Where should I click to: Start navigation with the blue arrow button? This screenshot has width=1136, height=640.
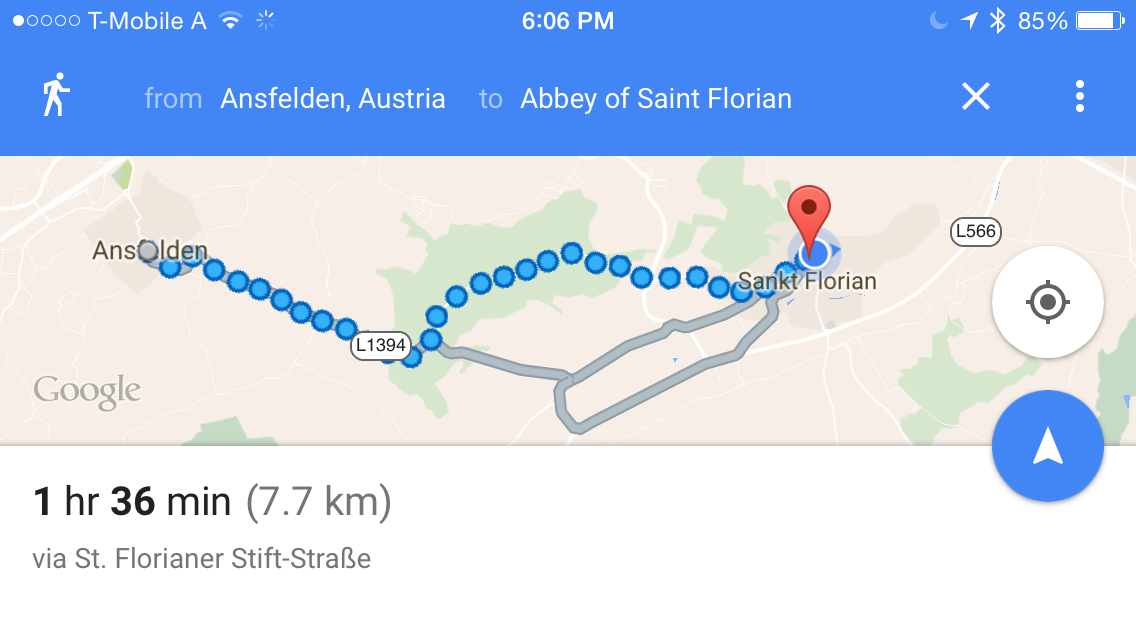coord(1047,446)
